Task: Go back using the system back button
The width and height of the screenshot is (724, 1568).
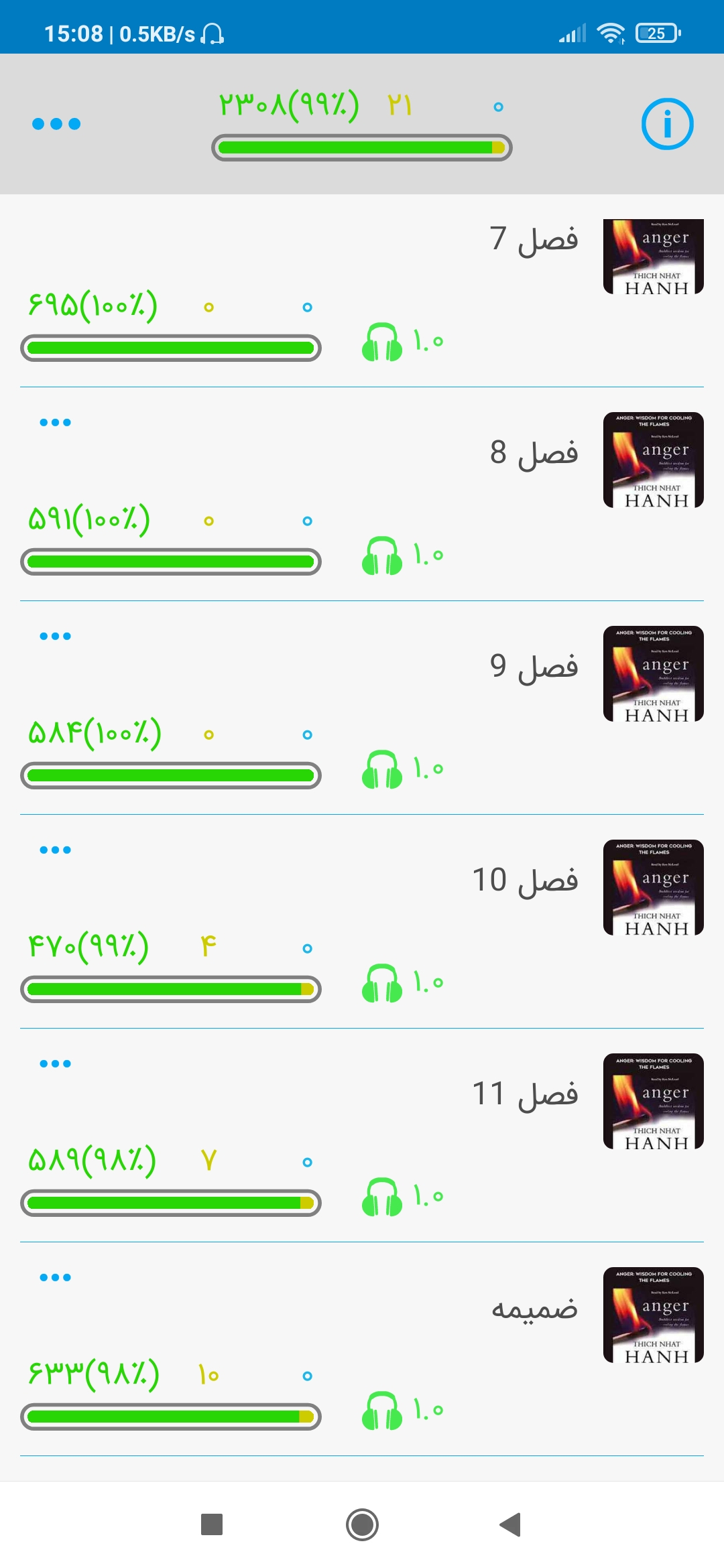Action: pyautogui.click(x=511, y=1524)
